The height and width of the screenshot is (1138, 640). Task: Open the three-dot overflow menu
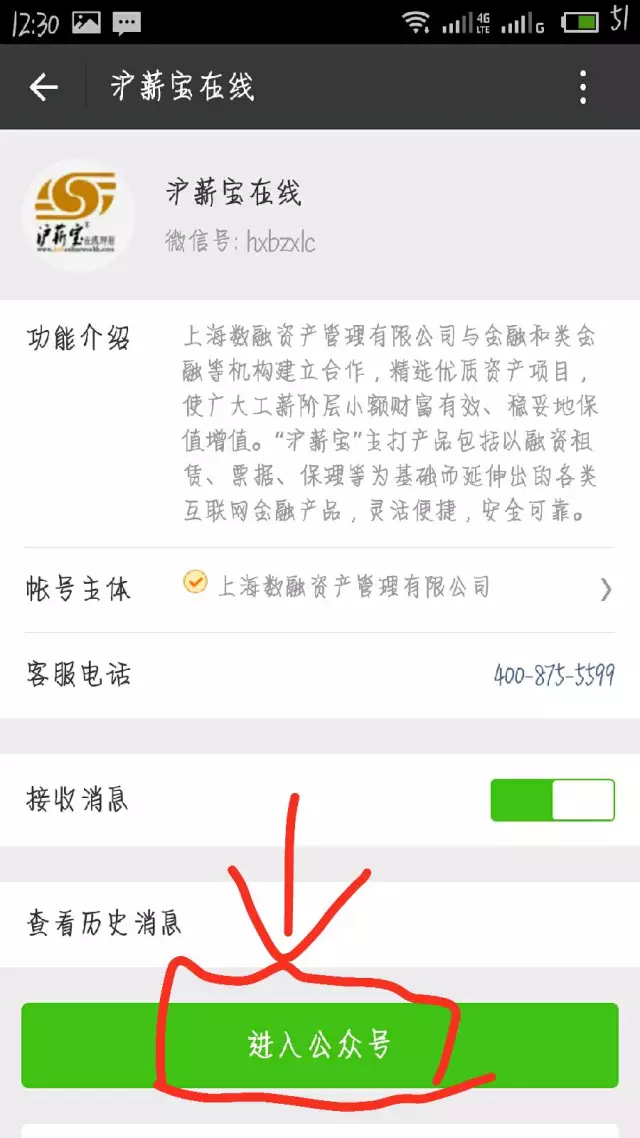click(583, 88)
